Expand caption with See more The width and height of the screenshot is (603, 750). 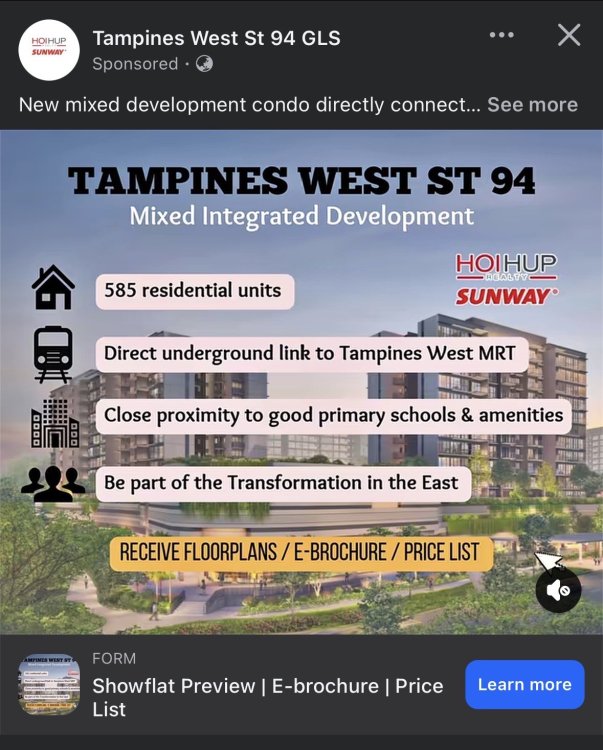pyautogui.click(x=532, y=105)
